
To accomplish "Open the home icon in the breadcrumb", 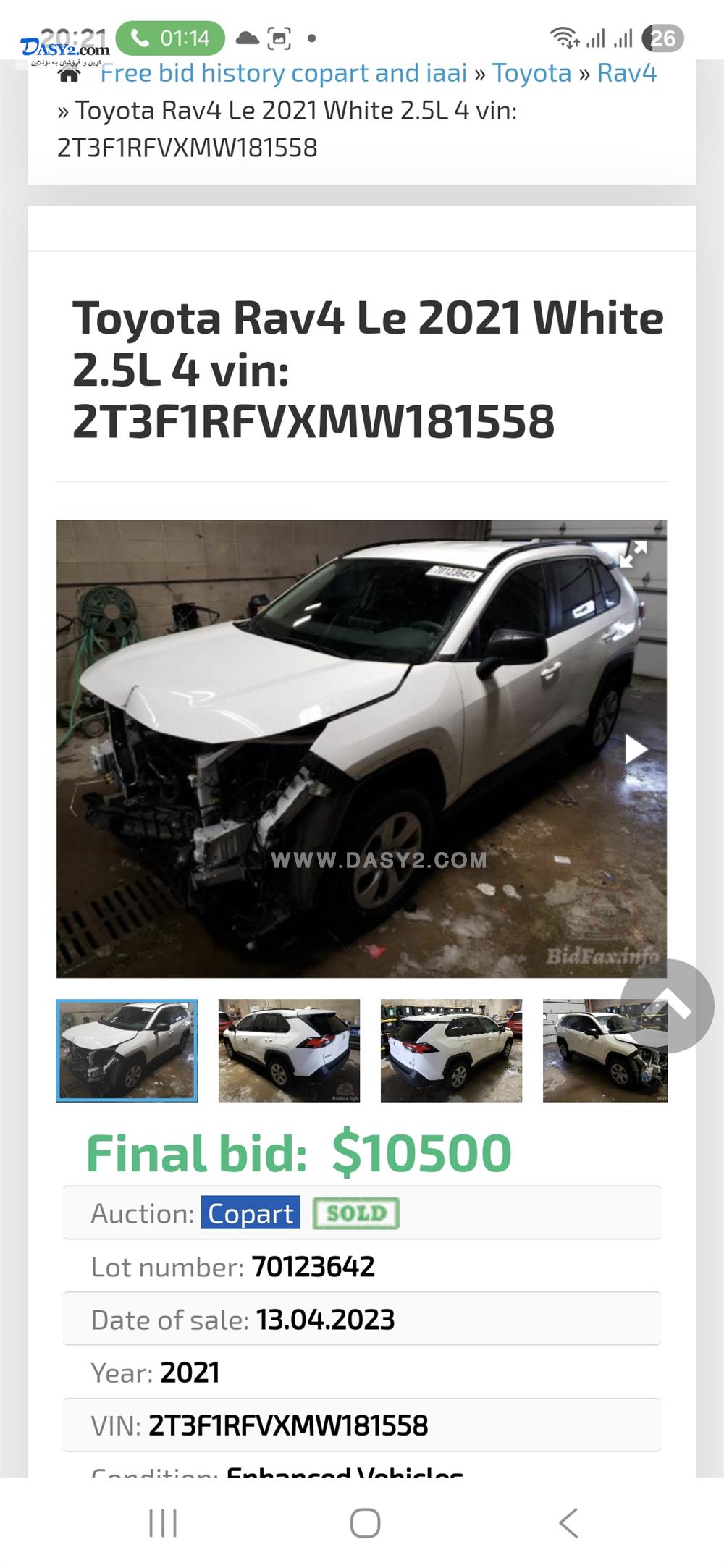I will coord(69,74).
